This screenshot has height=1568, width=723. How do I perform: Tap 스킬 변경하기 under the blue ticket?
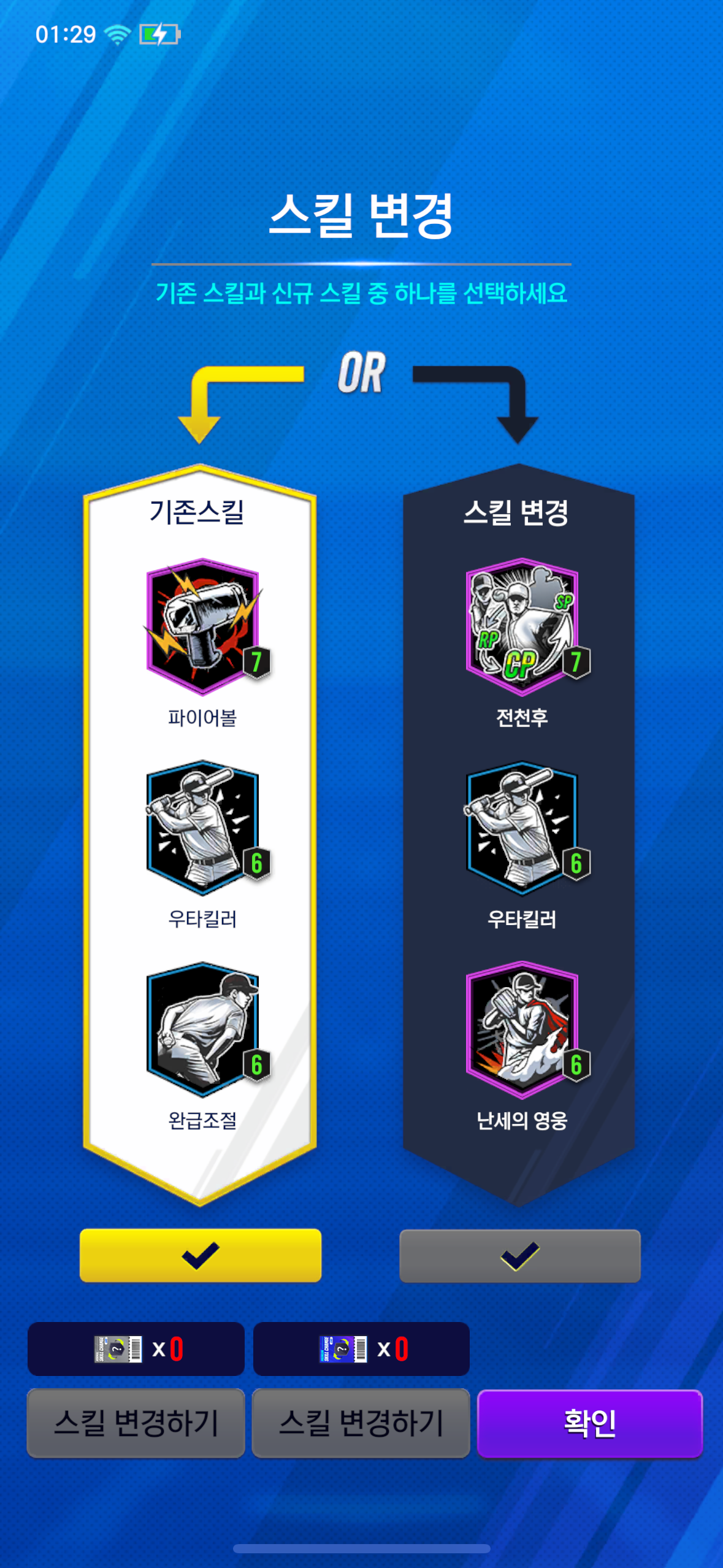[x=361, y=1423]
